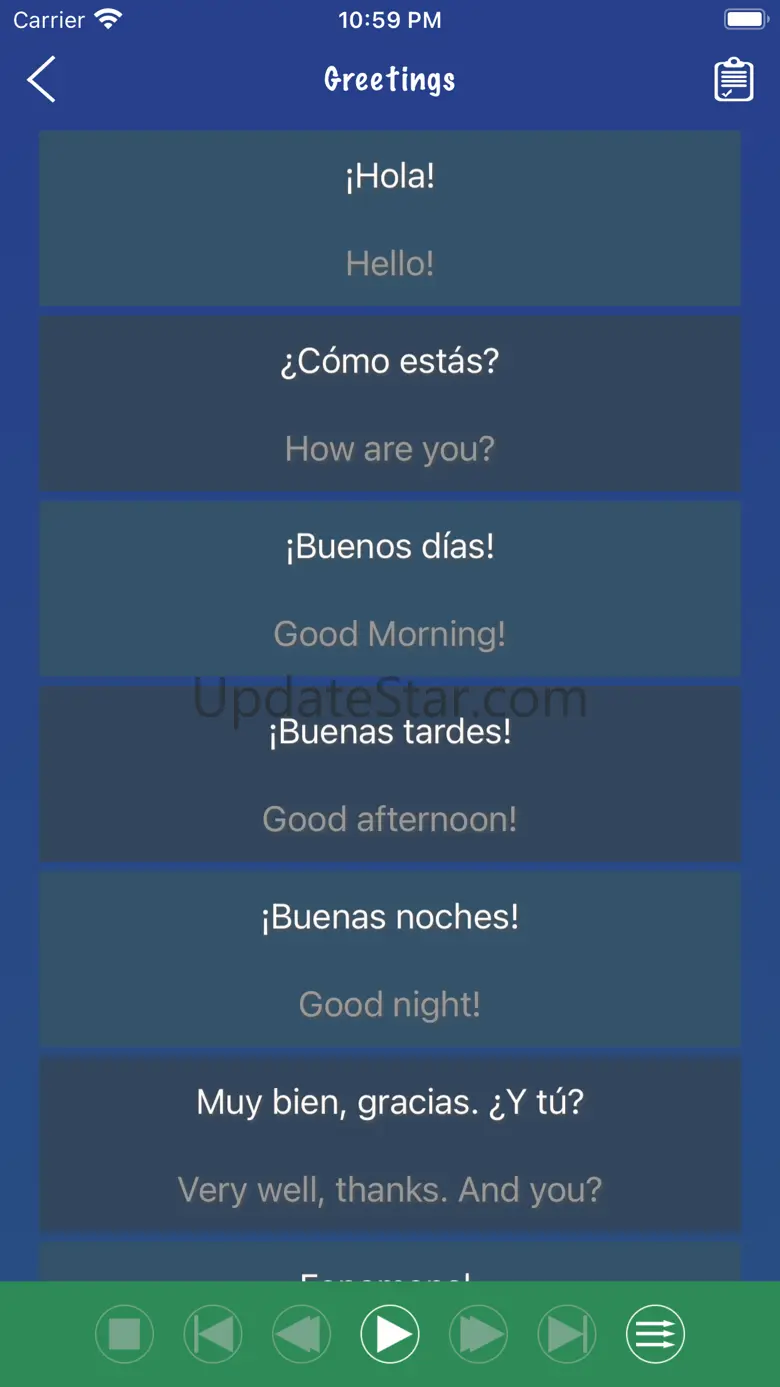Stop audio playback

point(125,1334)
